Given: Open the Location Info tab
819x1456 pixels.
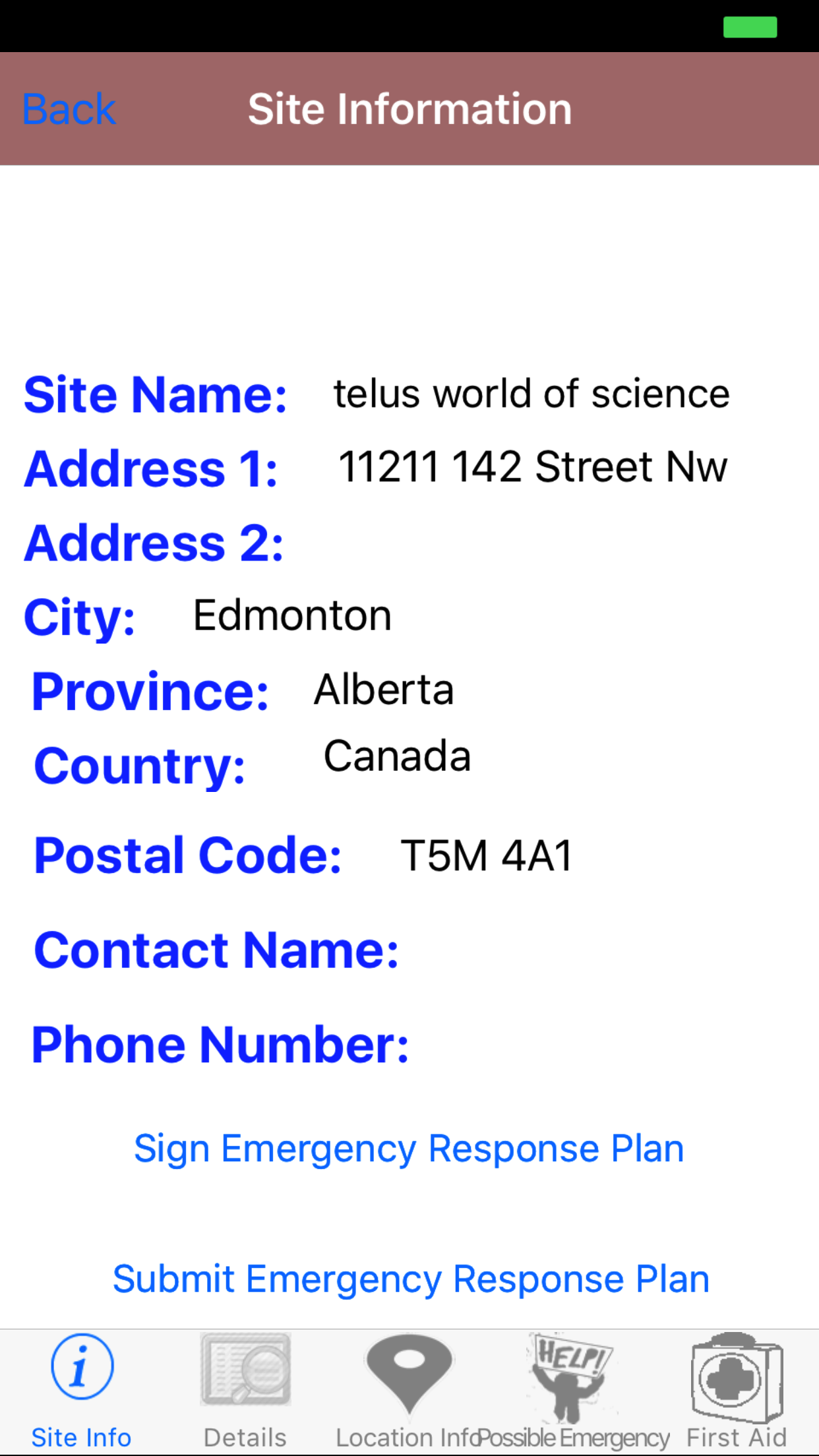Looking at the screenshot, I should tap(409, 1391).
